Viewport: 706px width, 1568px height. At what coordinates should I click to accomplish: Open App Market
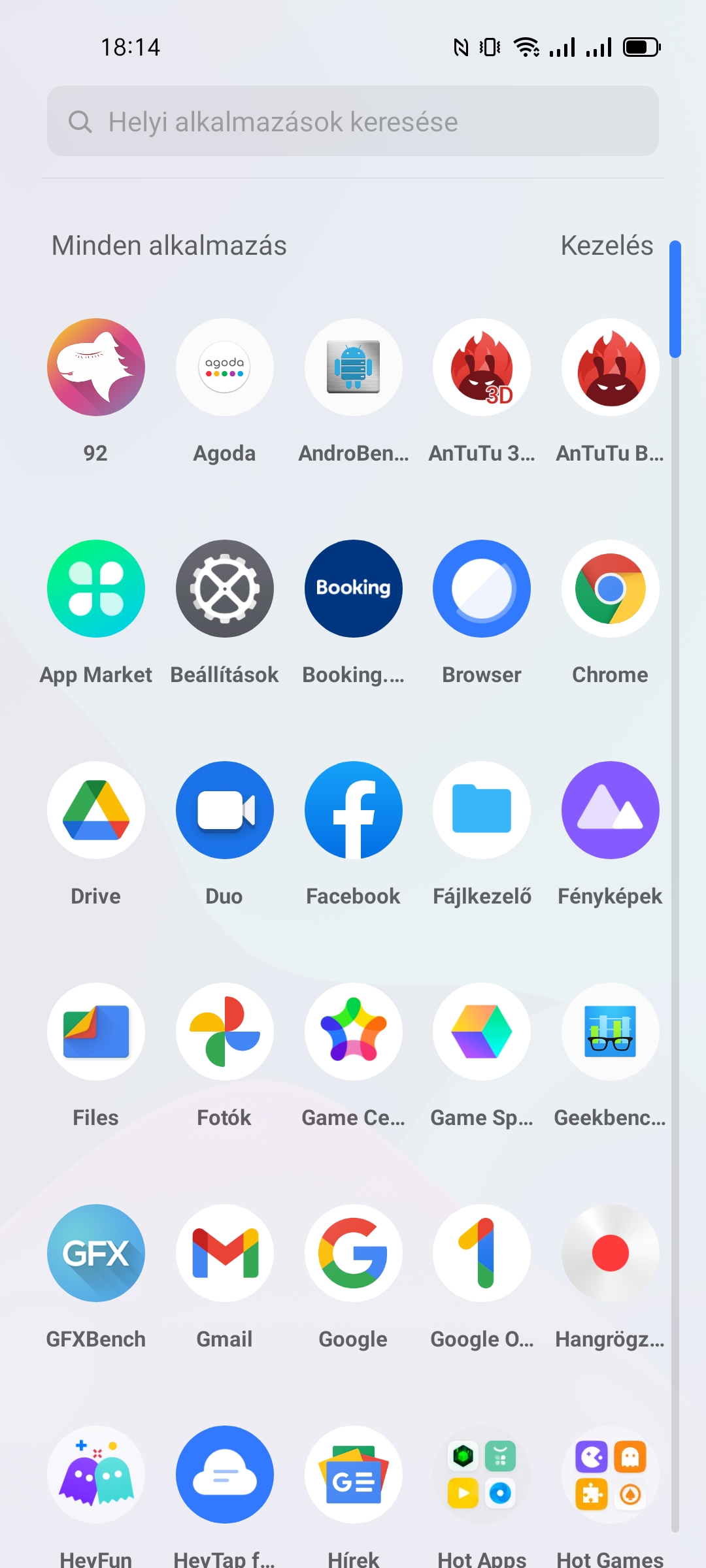96,589
